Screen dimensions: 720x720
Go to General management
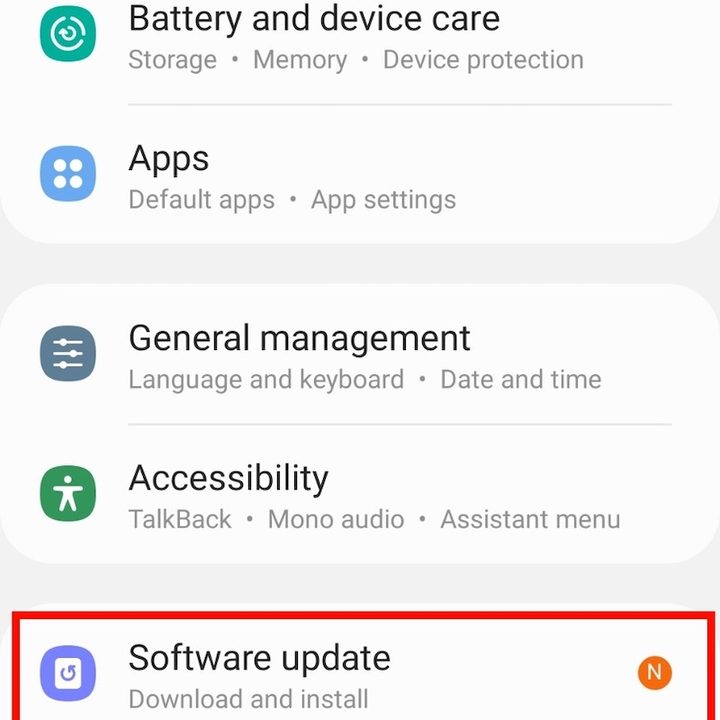click(x=299, y=355)
